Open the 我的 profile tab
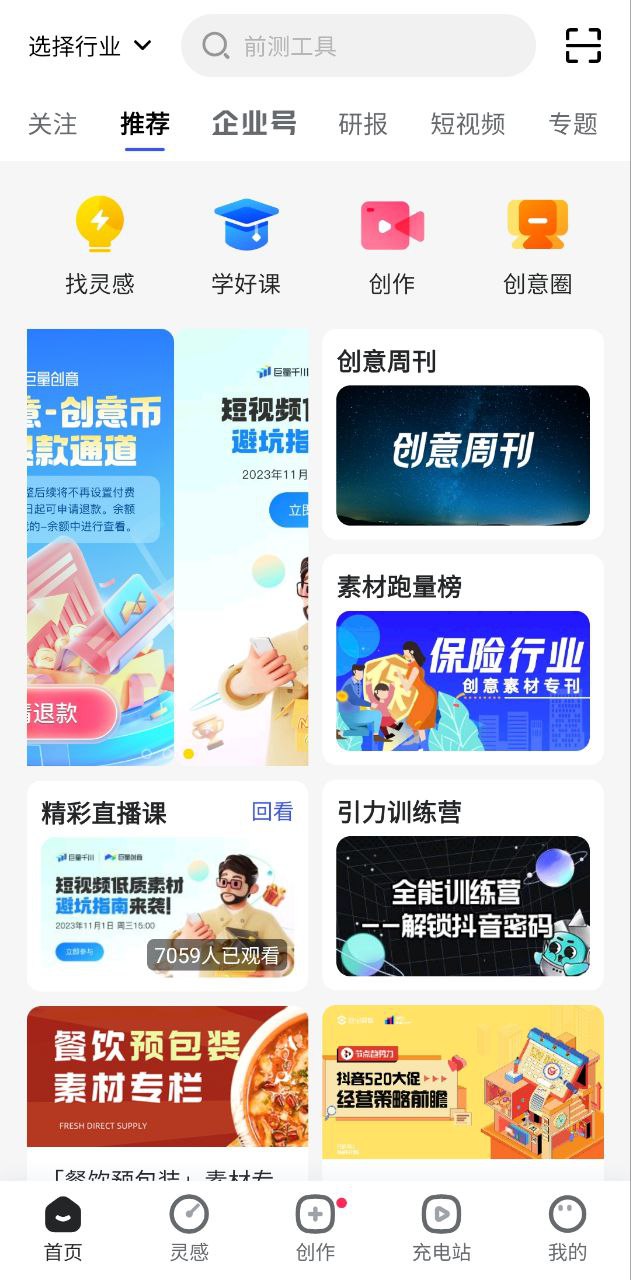Viewport: 631px width, 1280px height. (x=567, y=1229)
